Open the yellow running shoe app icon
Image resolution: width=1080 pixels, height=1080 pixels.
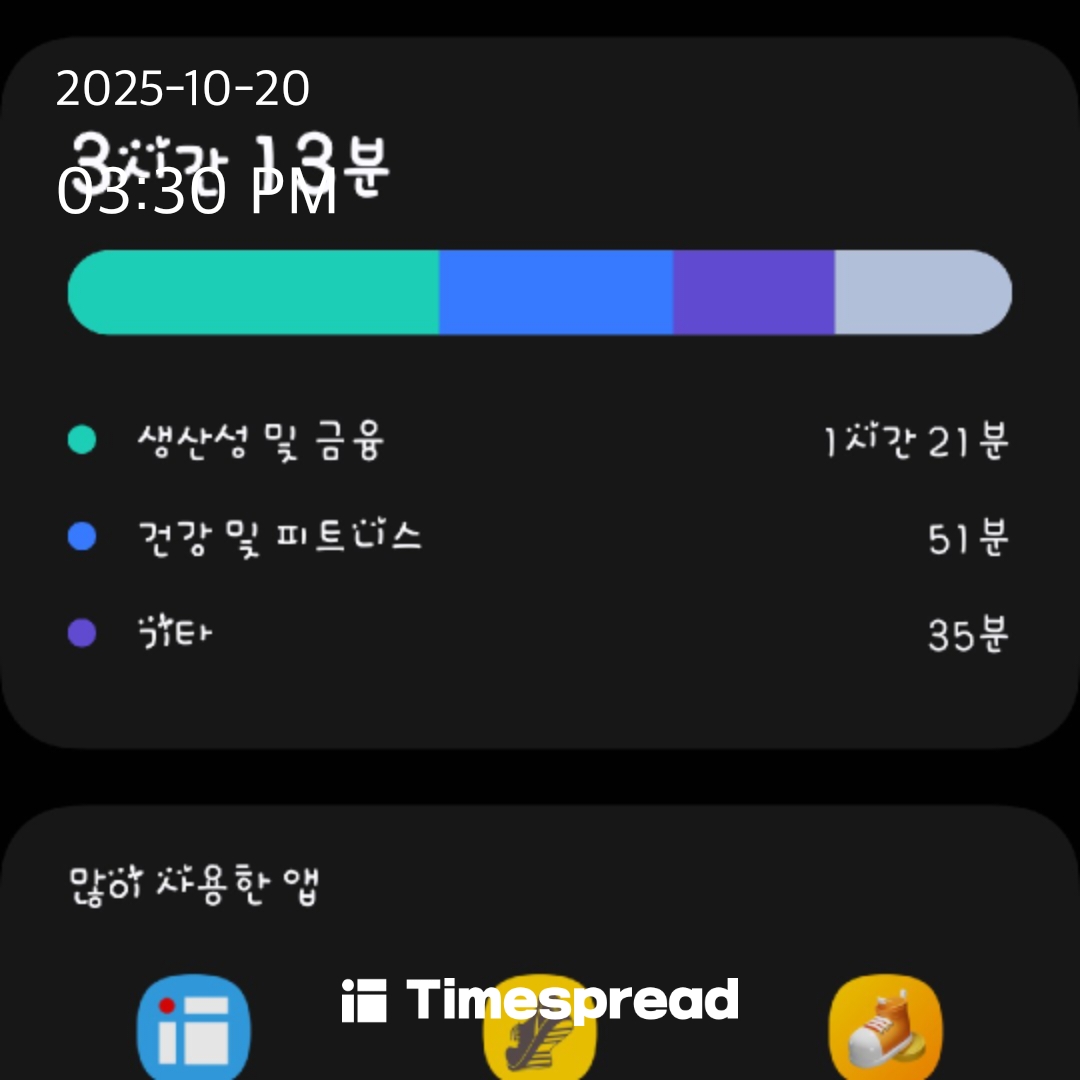coord(539,1027)
